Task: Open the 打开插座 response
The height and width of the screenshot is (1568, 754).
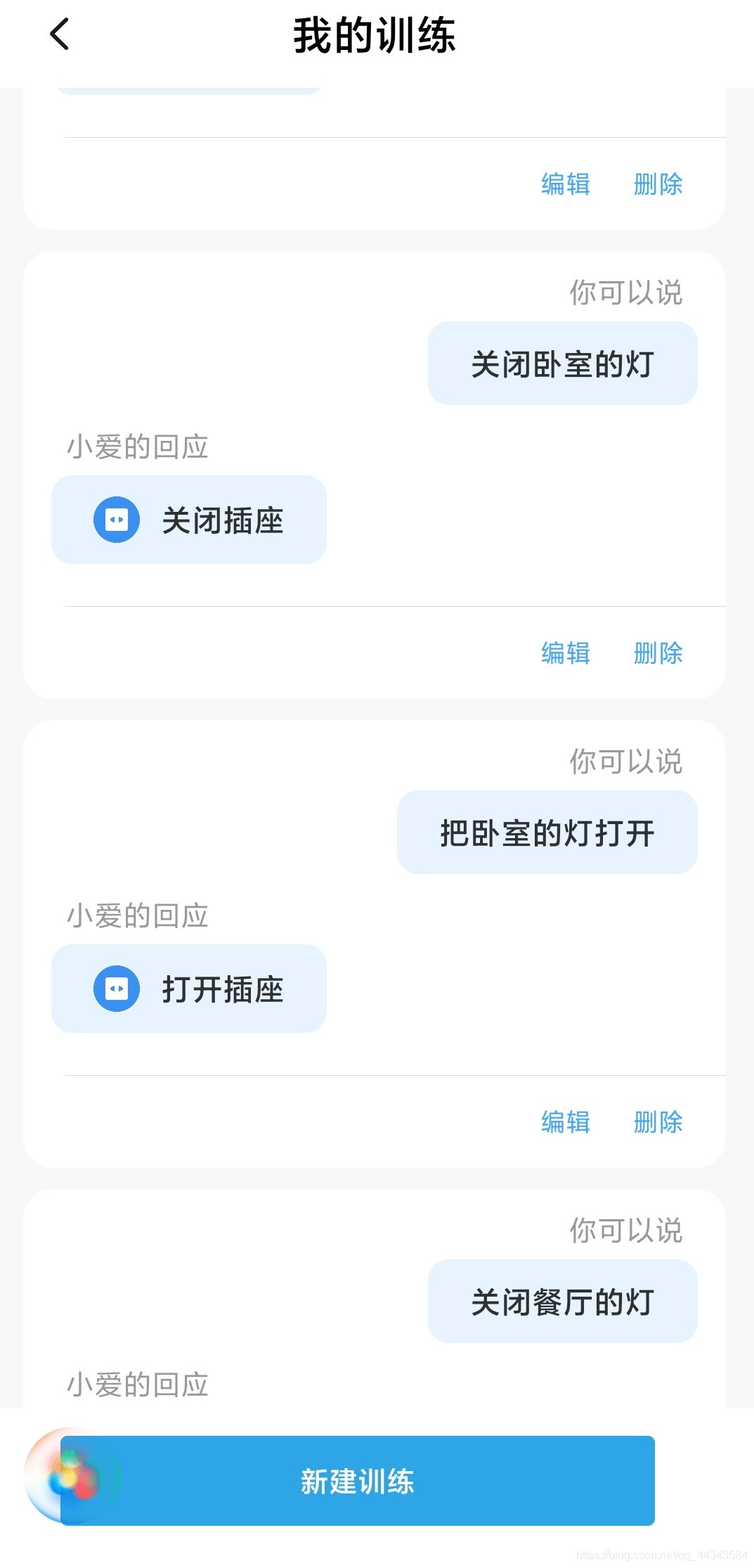Action: tap(189, 989)
